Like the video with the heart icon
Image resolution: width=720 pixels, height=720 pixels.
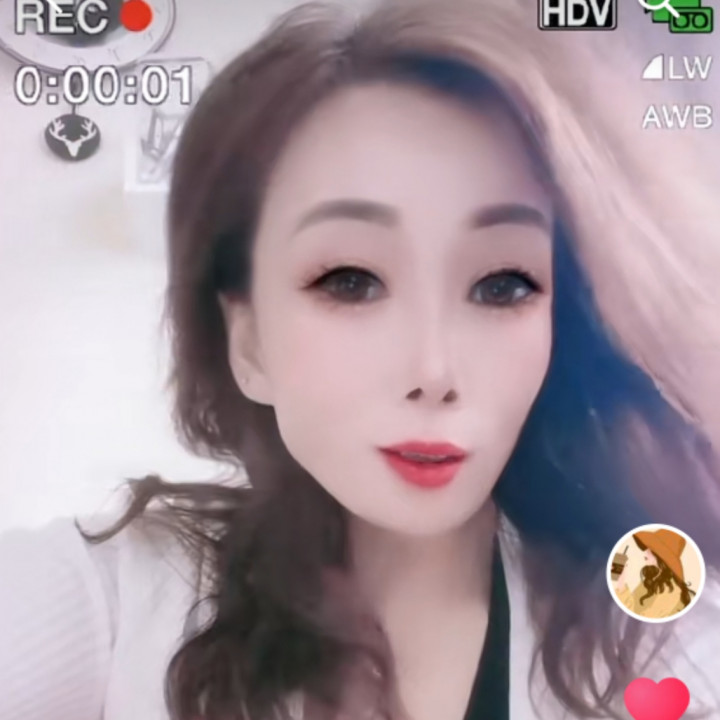[x=657, y=699]
